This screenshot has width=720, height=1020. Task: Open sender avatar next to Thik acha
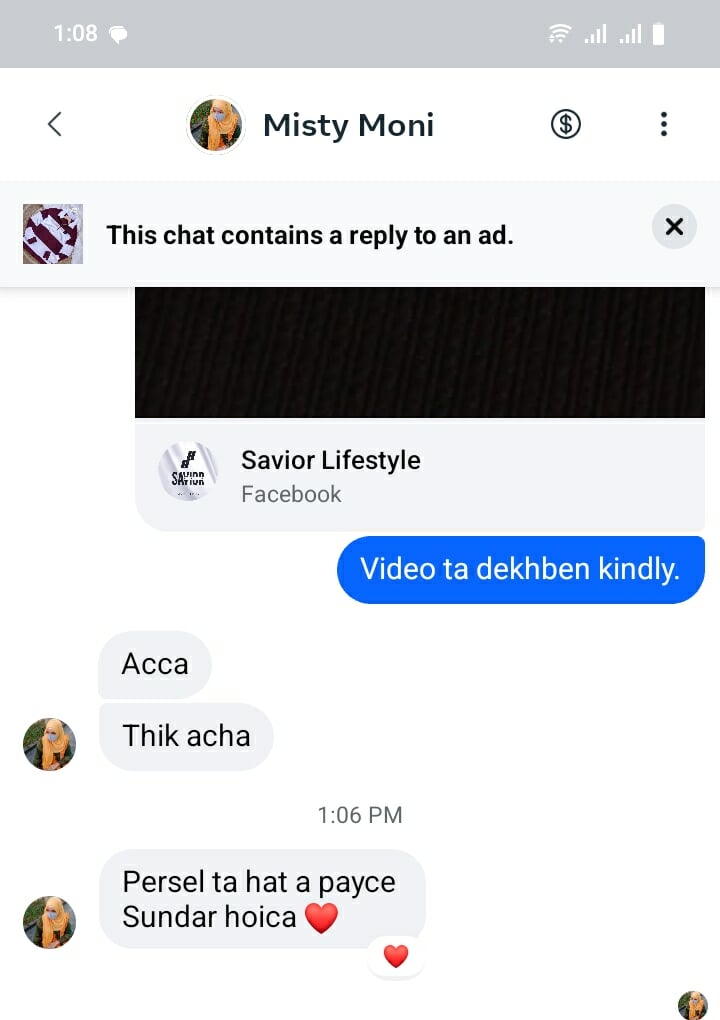[x=49, y=744]
